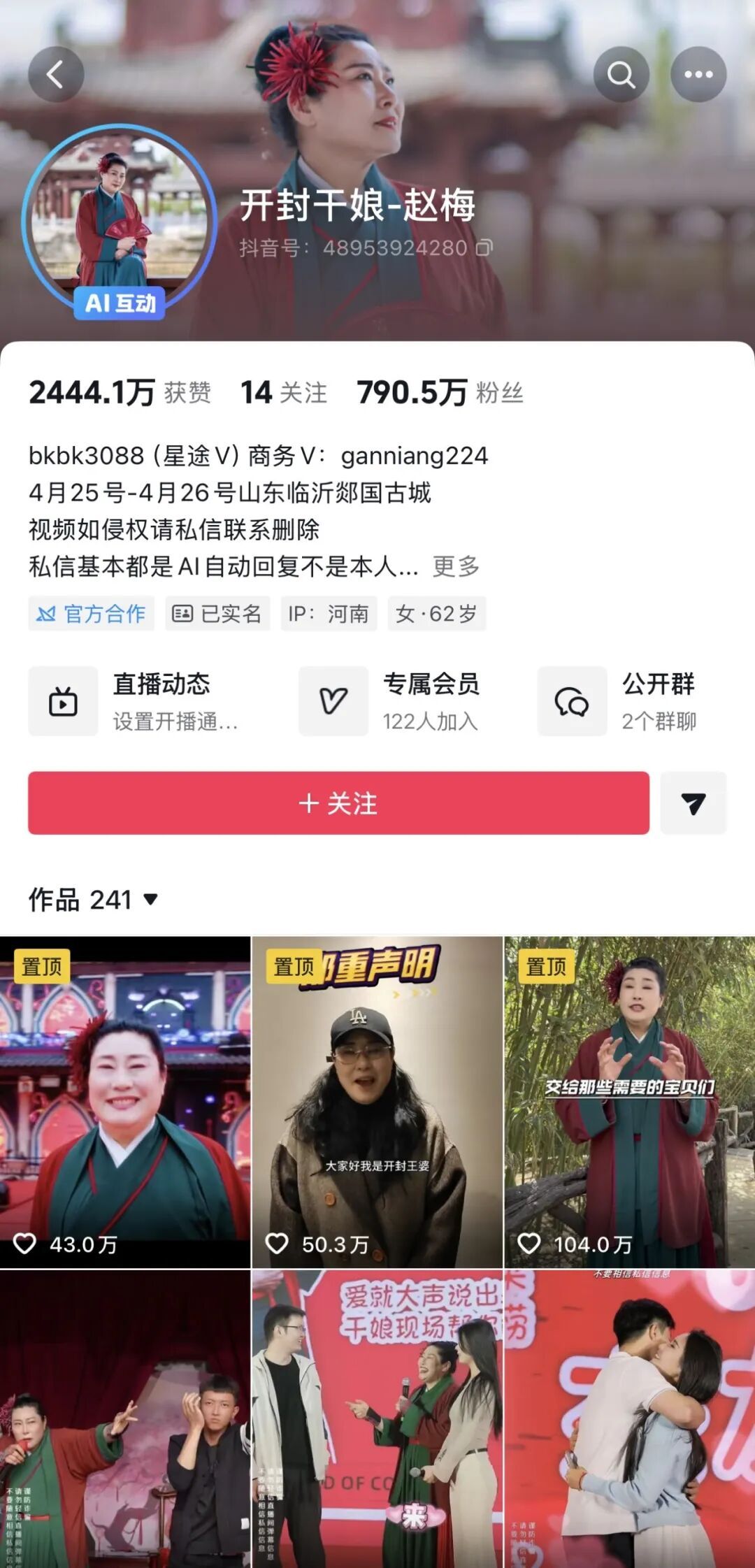Open 专属会员 membership with 122人加入

(x=391, y=700)
